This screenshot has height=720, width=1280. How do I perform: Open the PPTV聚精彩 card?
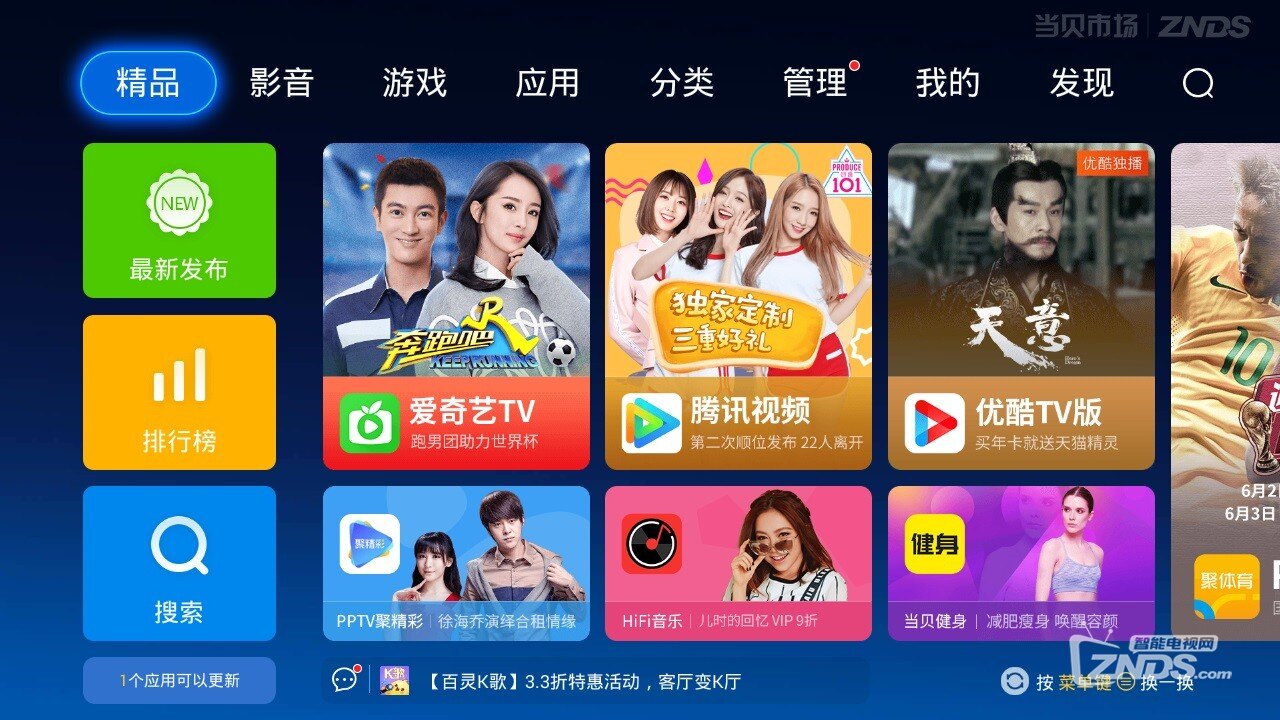[456, 564]
